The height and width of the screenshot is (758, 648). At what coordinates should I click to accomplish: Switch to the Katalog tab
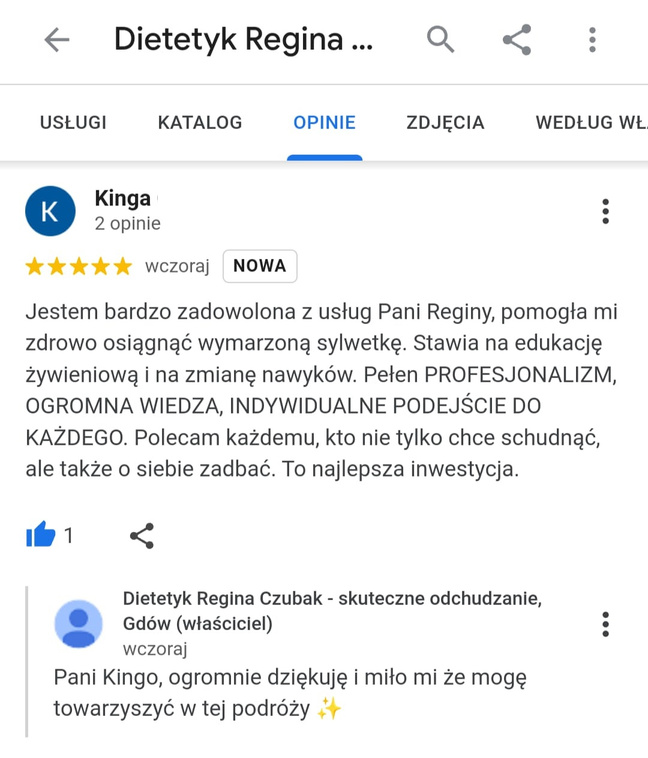(200, 123)
